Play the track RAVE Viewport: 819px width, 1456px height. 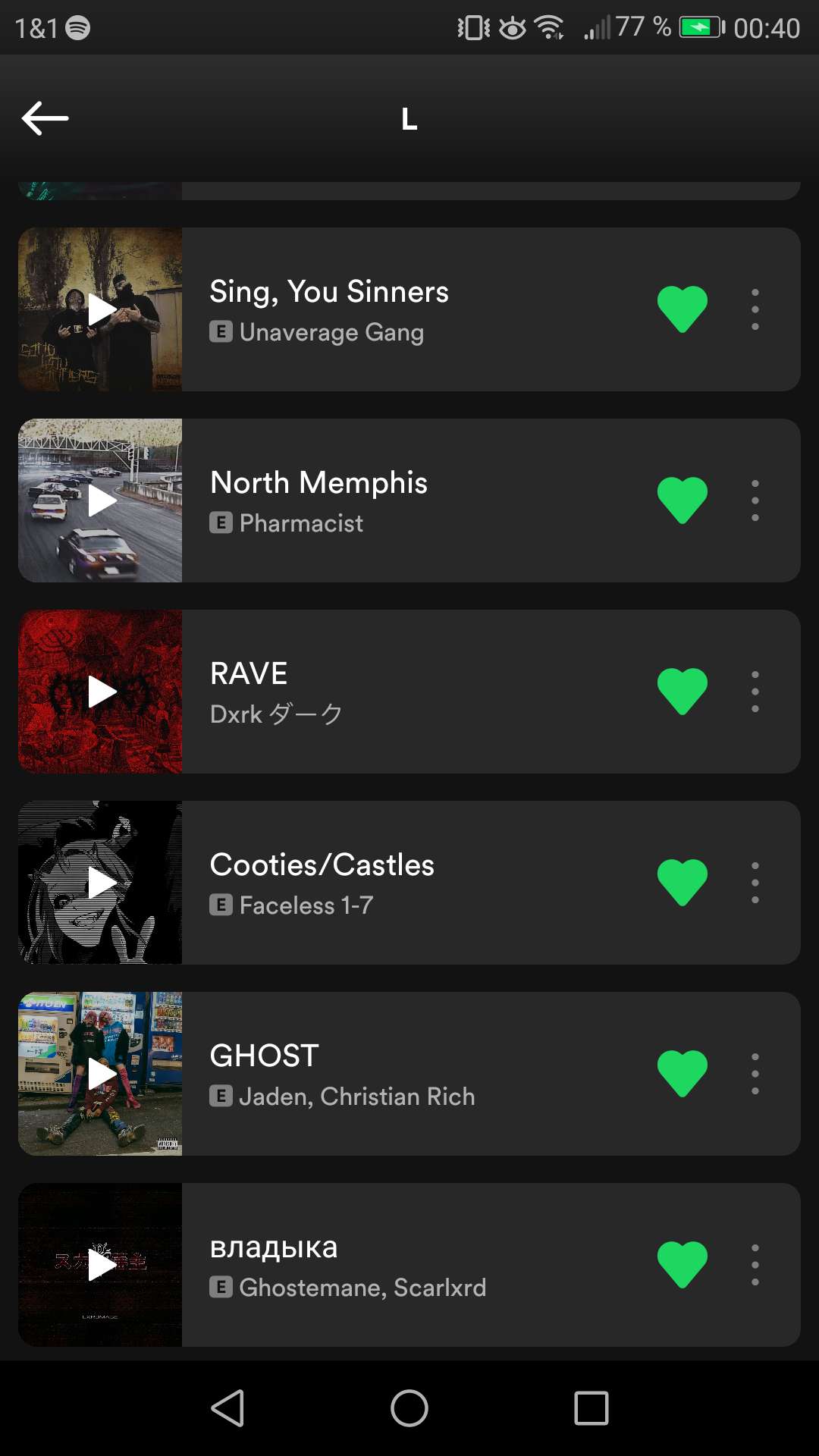pos(101,692)
